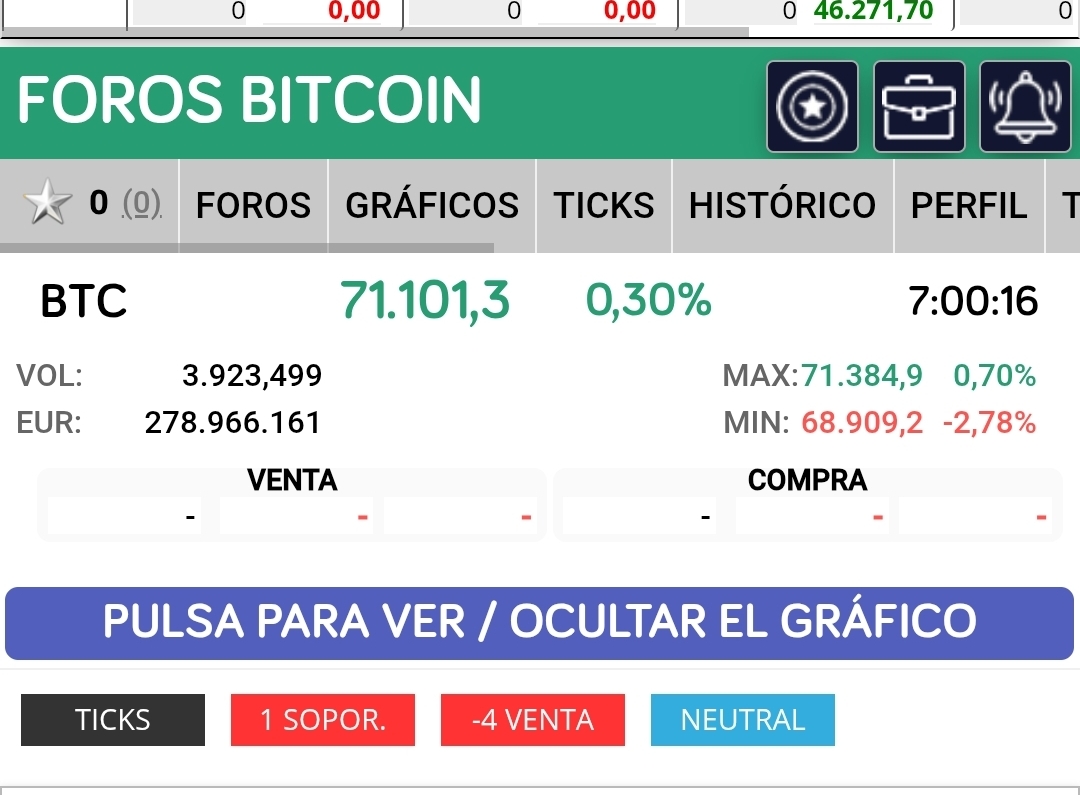Tap the 1 SOPOR. red chip
This screenshot has width=1080, height=795.
(322, 720)
